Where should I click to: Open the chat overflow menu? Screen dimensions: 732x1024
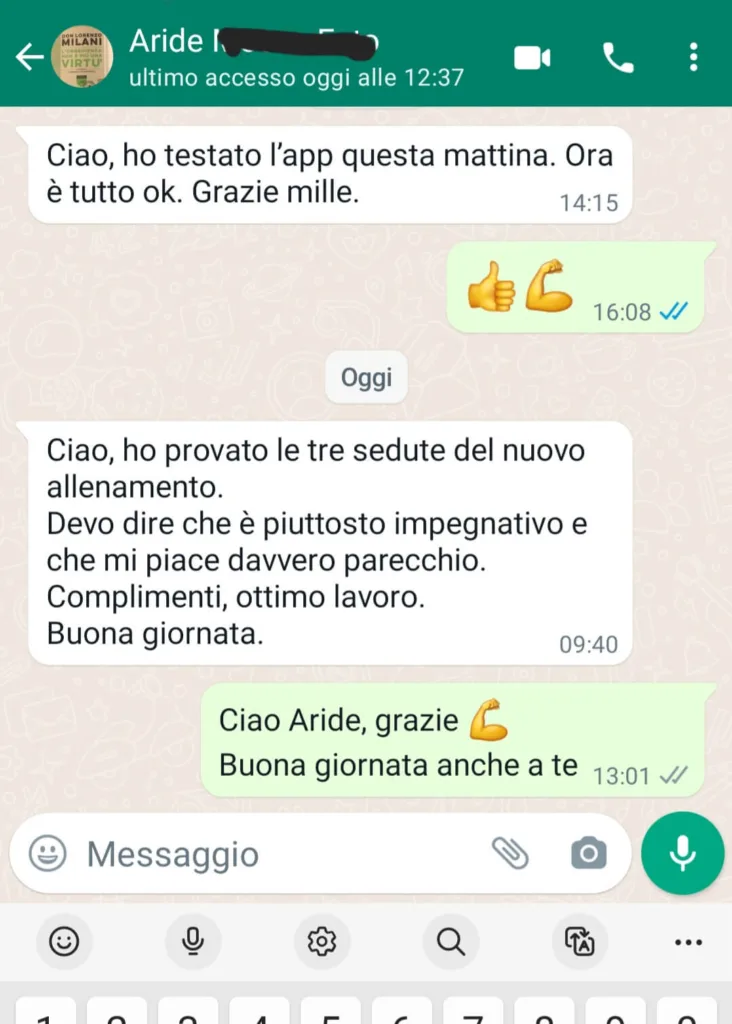click(x=693, y=58)
